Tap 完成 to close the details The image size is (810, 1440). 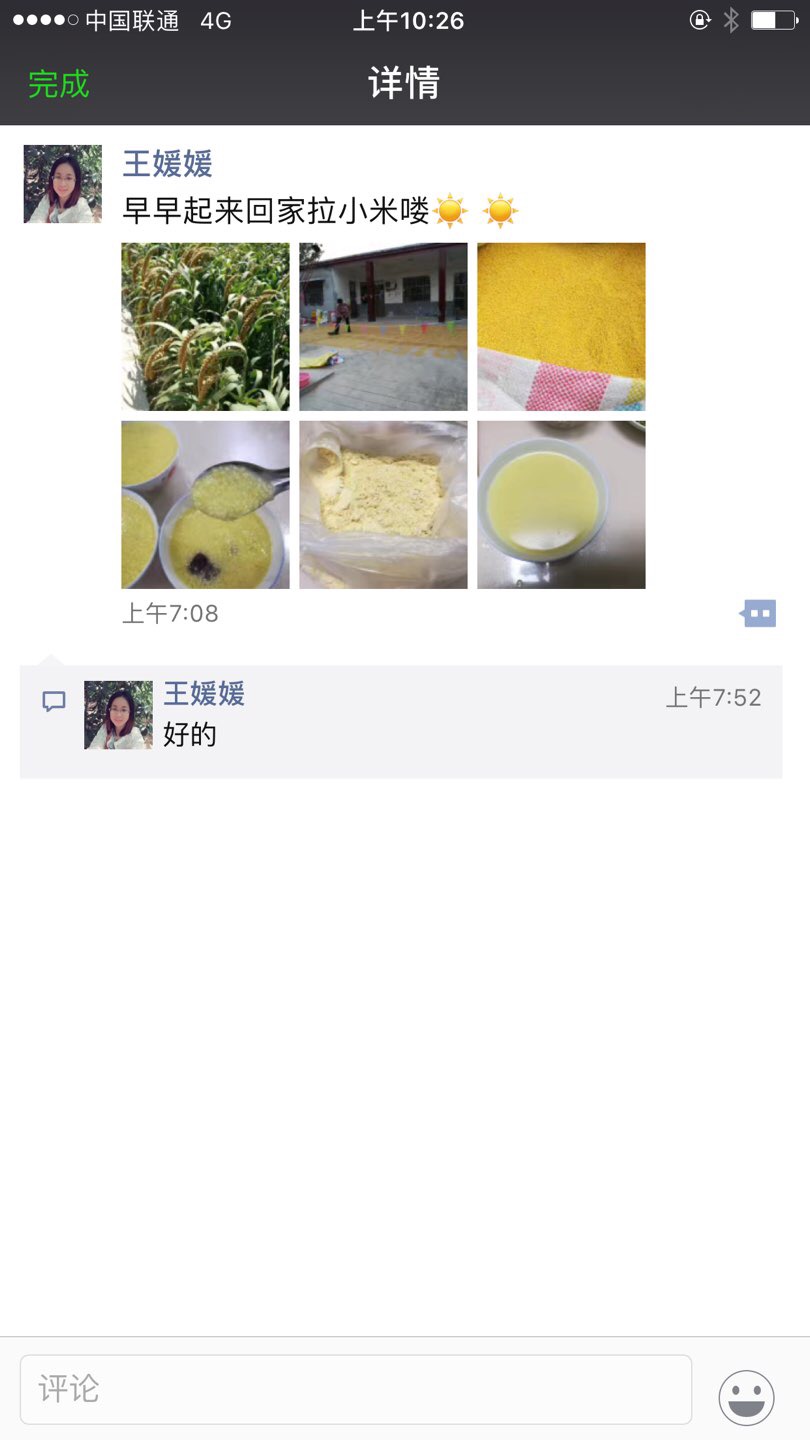59,84
